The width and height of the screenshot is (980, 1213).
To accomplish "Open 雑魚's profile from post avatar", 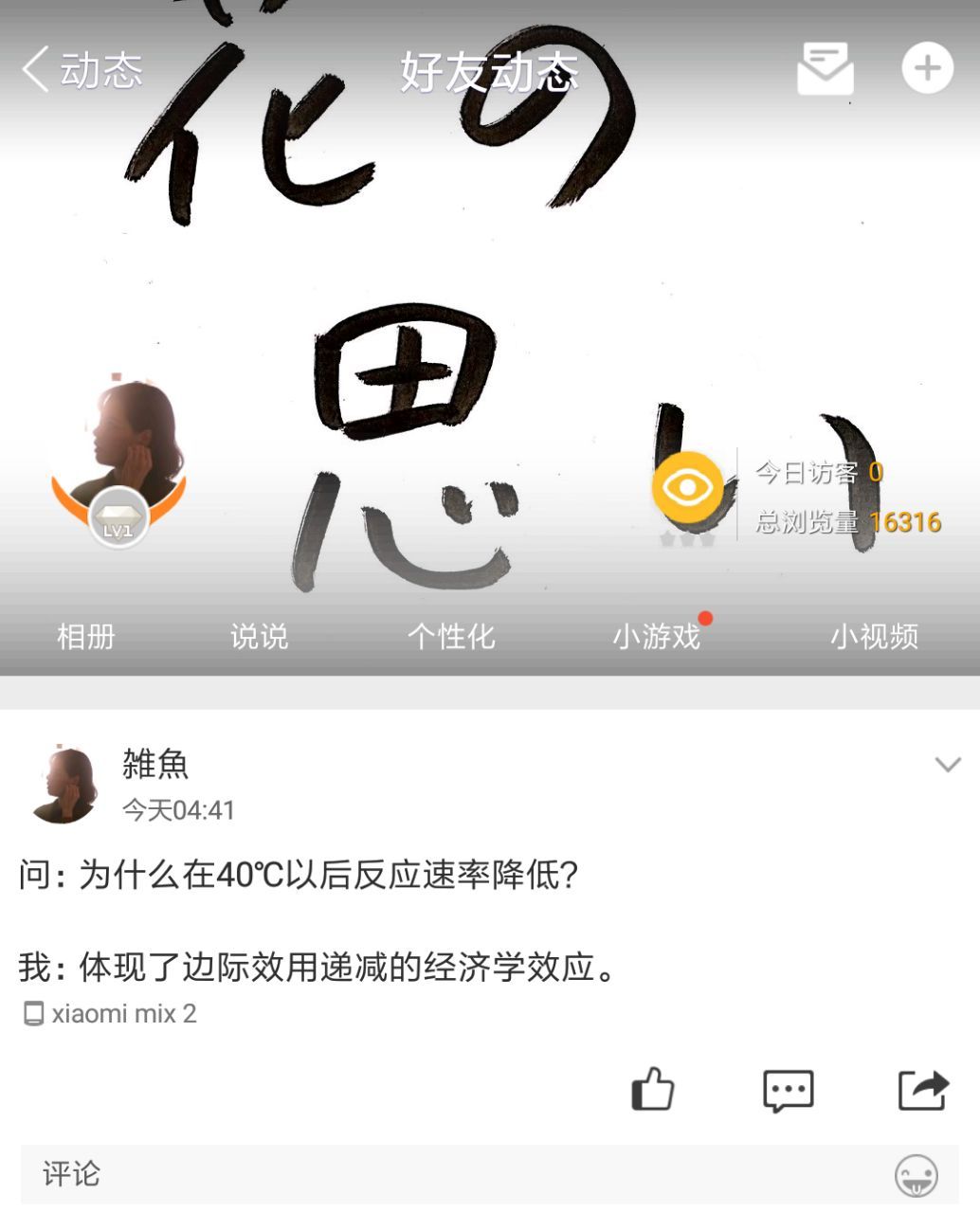I will pos(64,784).
